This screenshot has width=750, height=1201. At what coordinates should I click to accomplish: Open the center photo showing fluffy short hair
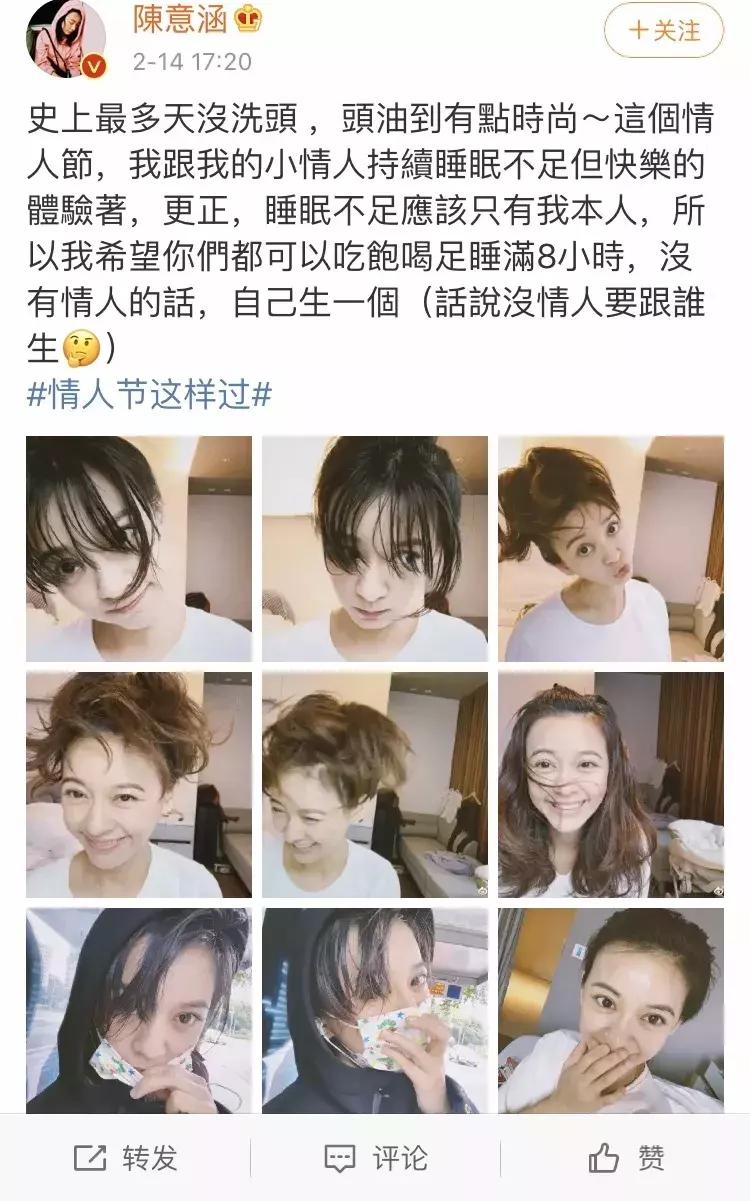pos(376,785)
